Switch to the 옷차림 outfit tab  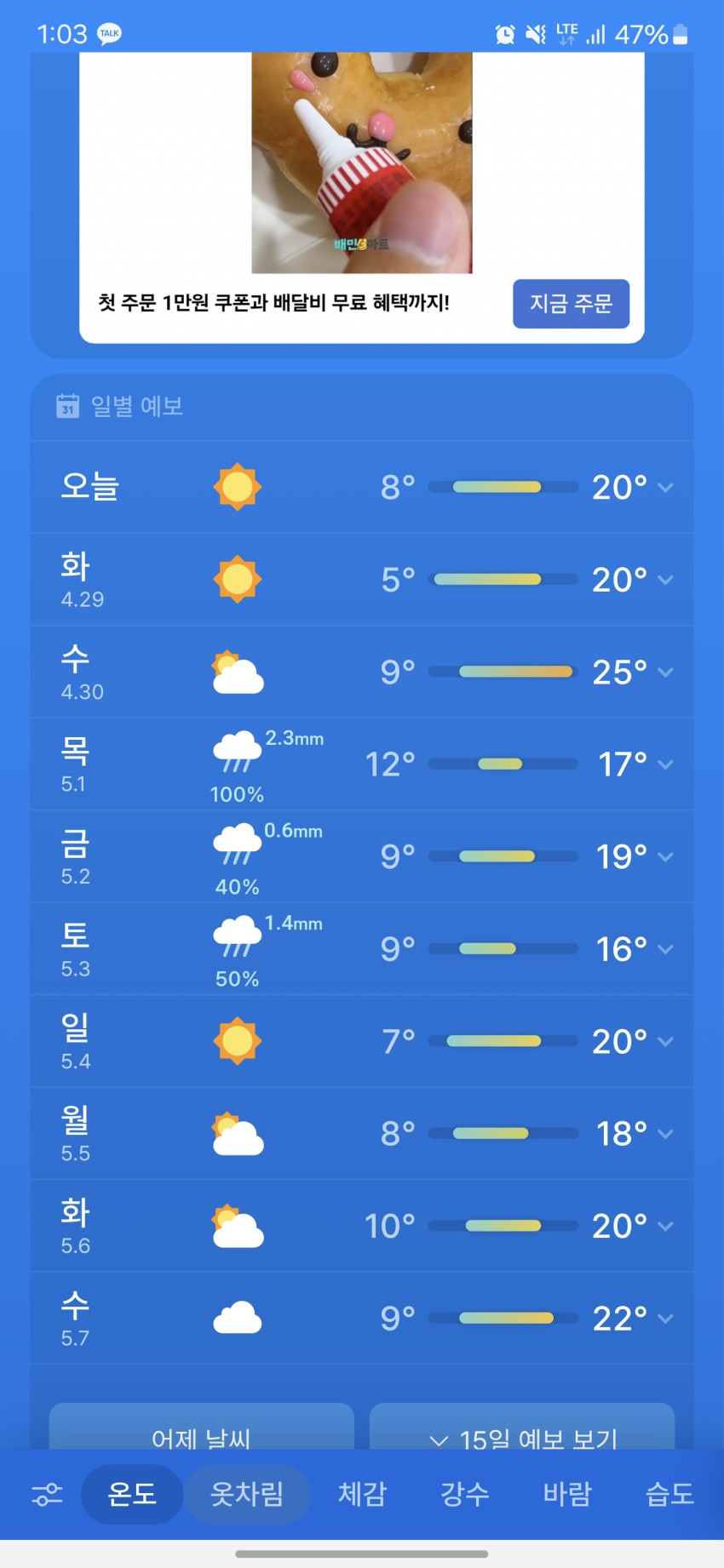click(x=247, y=1494)
